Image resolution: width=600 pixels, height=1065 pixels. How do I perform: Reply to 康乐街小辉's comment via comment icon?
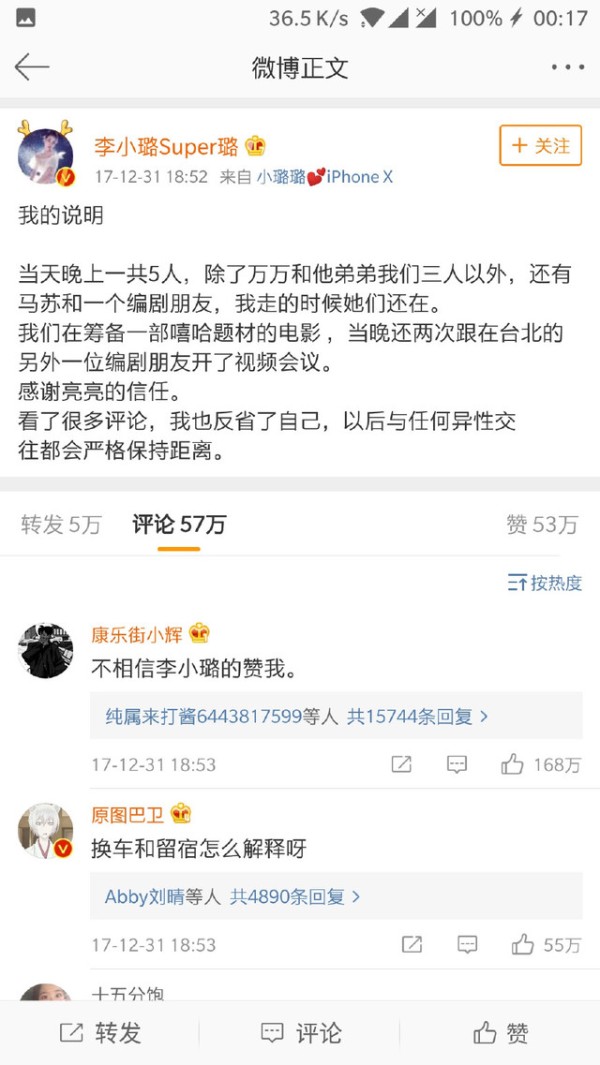(x=457, y=764)
